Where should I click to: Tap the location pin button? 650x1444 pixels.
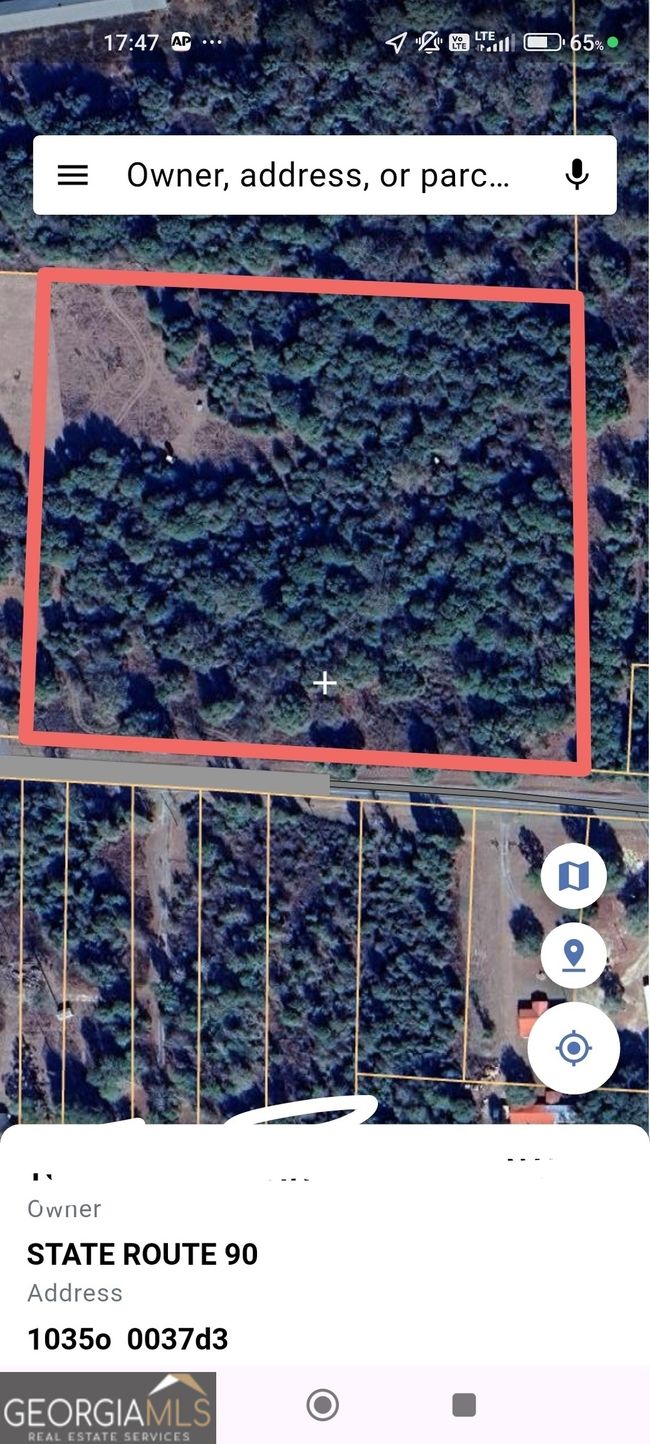click(573, 955)
